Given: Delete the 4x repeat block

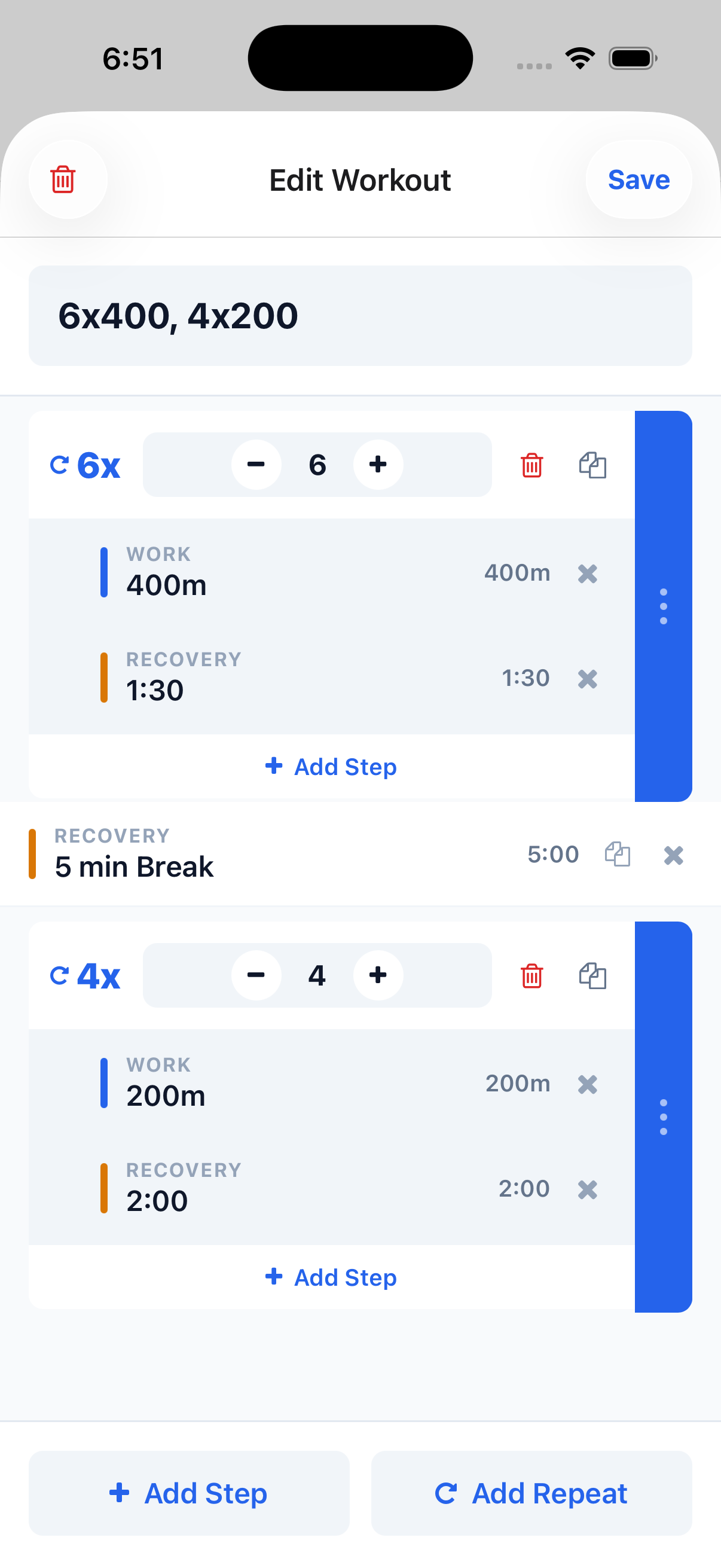Looking at the screenshot, I should 531,975.
